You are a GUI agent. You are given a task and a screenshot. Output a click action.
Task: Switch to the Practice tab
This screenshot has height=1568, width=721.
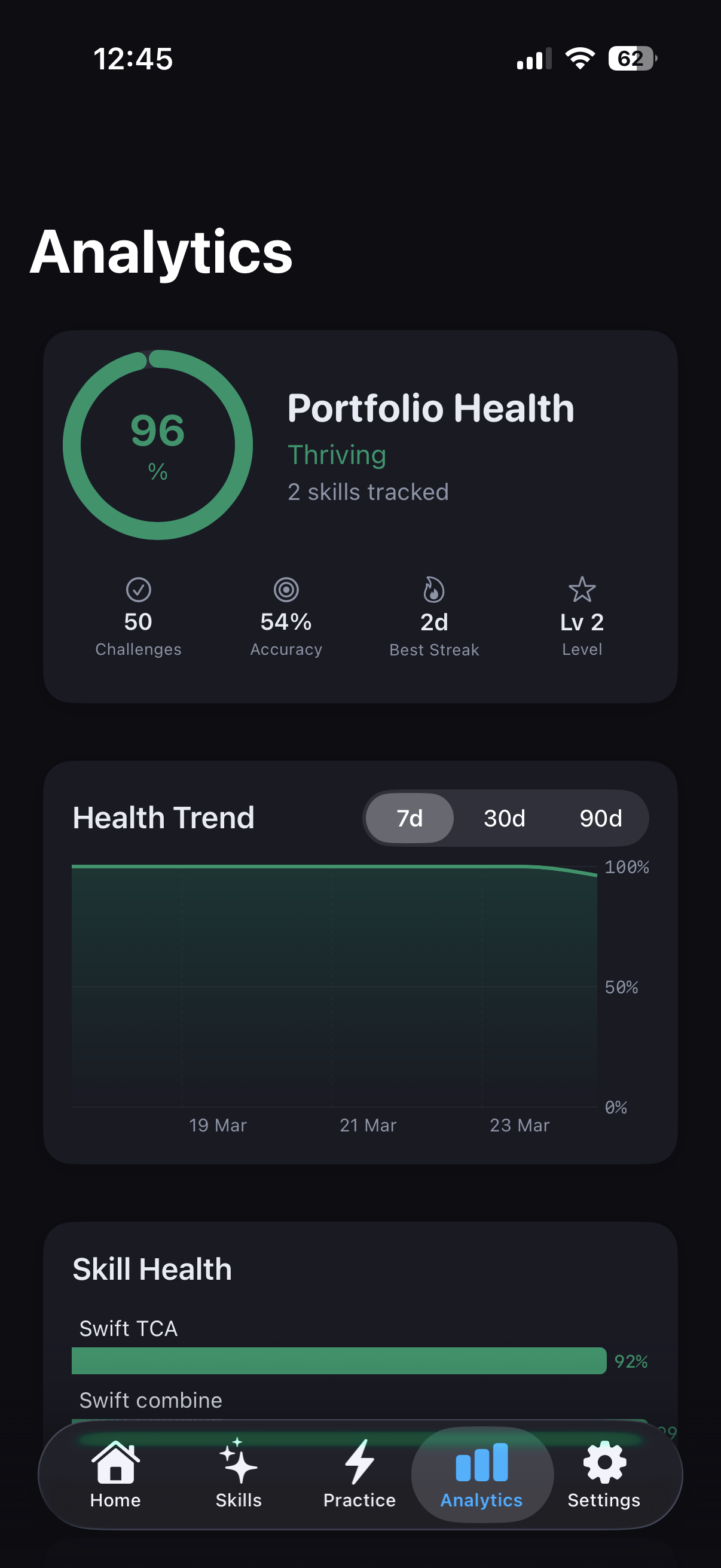pyautogui.click(x=359, y=1474)
